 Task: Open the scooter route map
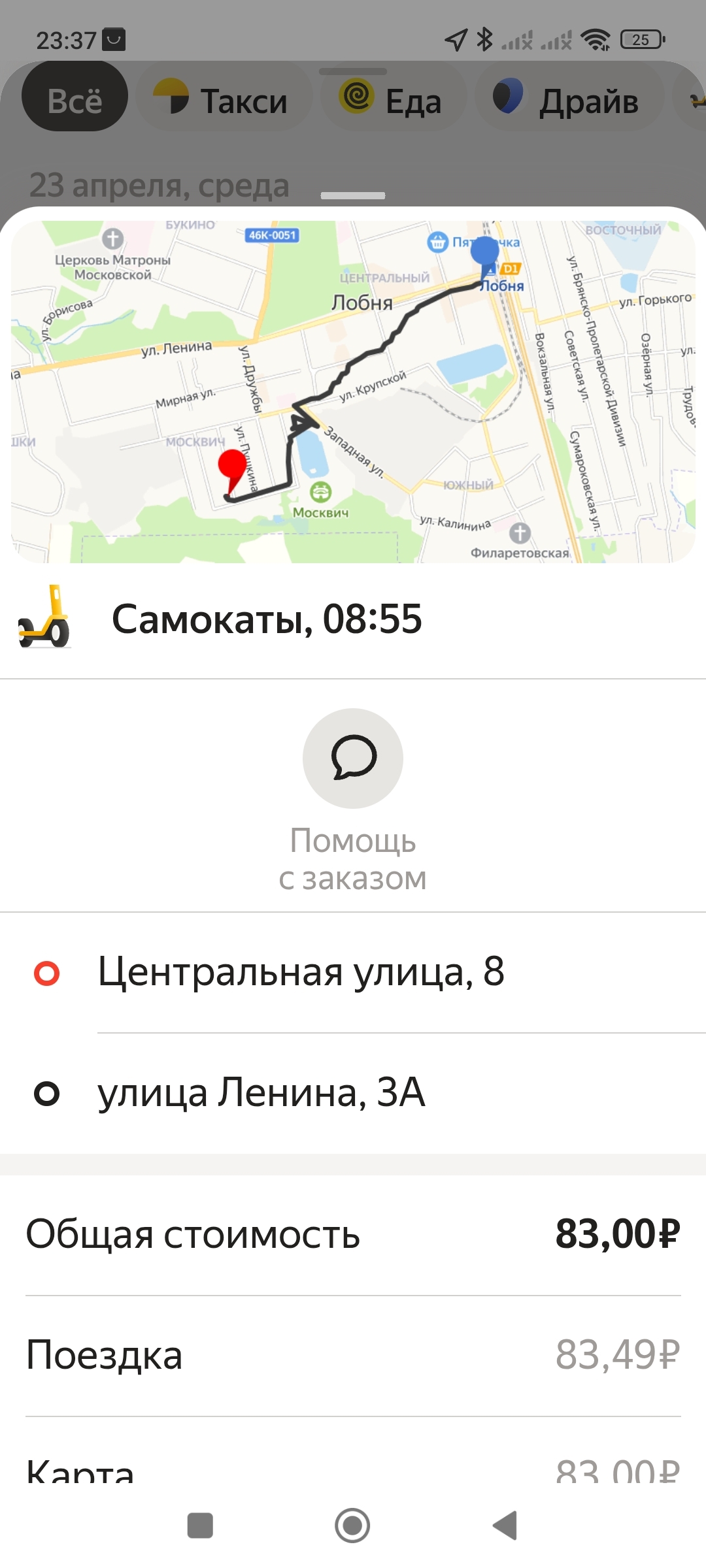(x=353, y=392)
